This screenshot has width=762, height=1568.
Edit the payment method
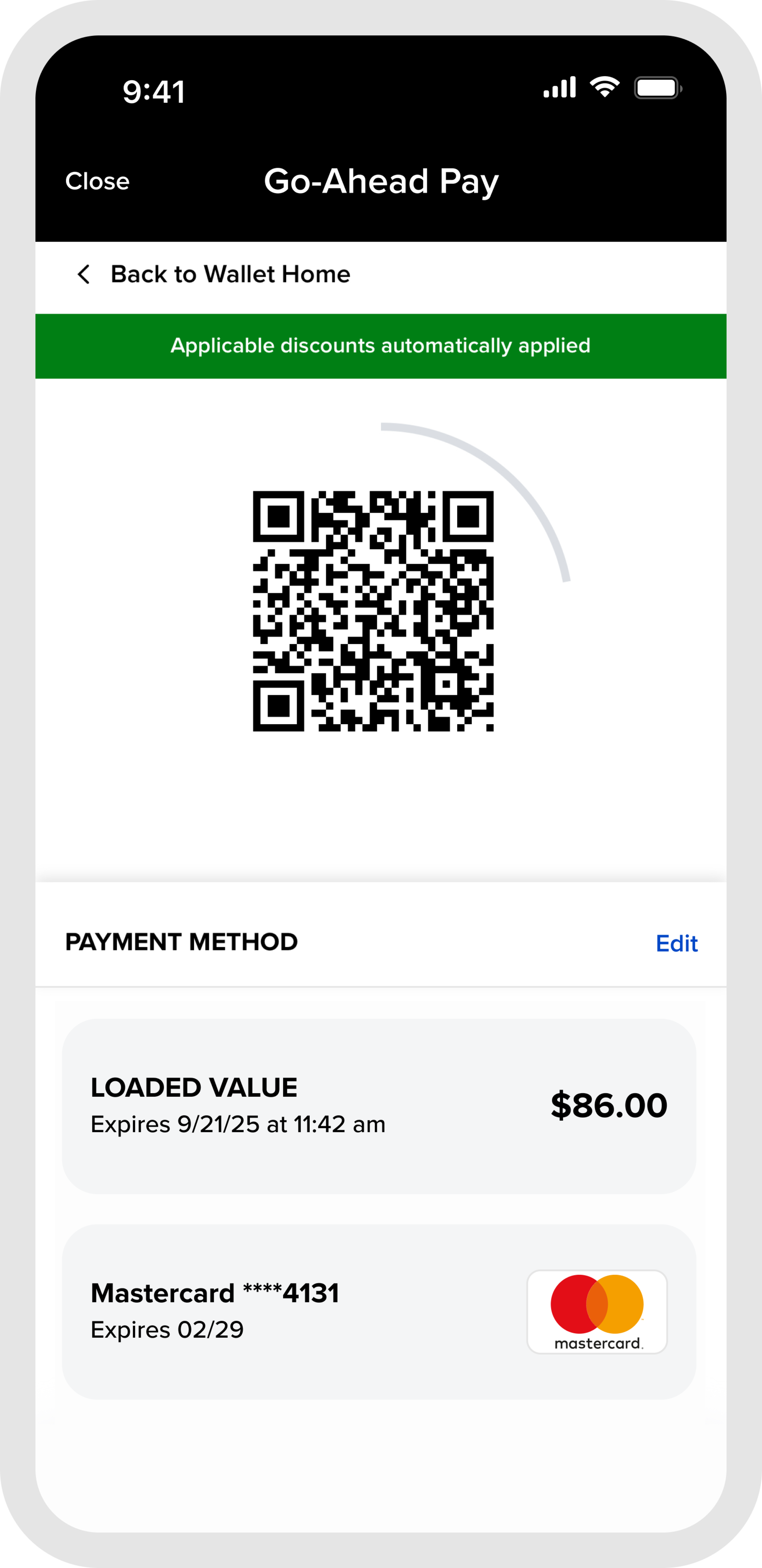tap(676, 943)
